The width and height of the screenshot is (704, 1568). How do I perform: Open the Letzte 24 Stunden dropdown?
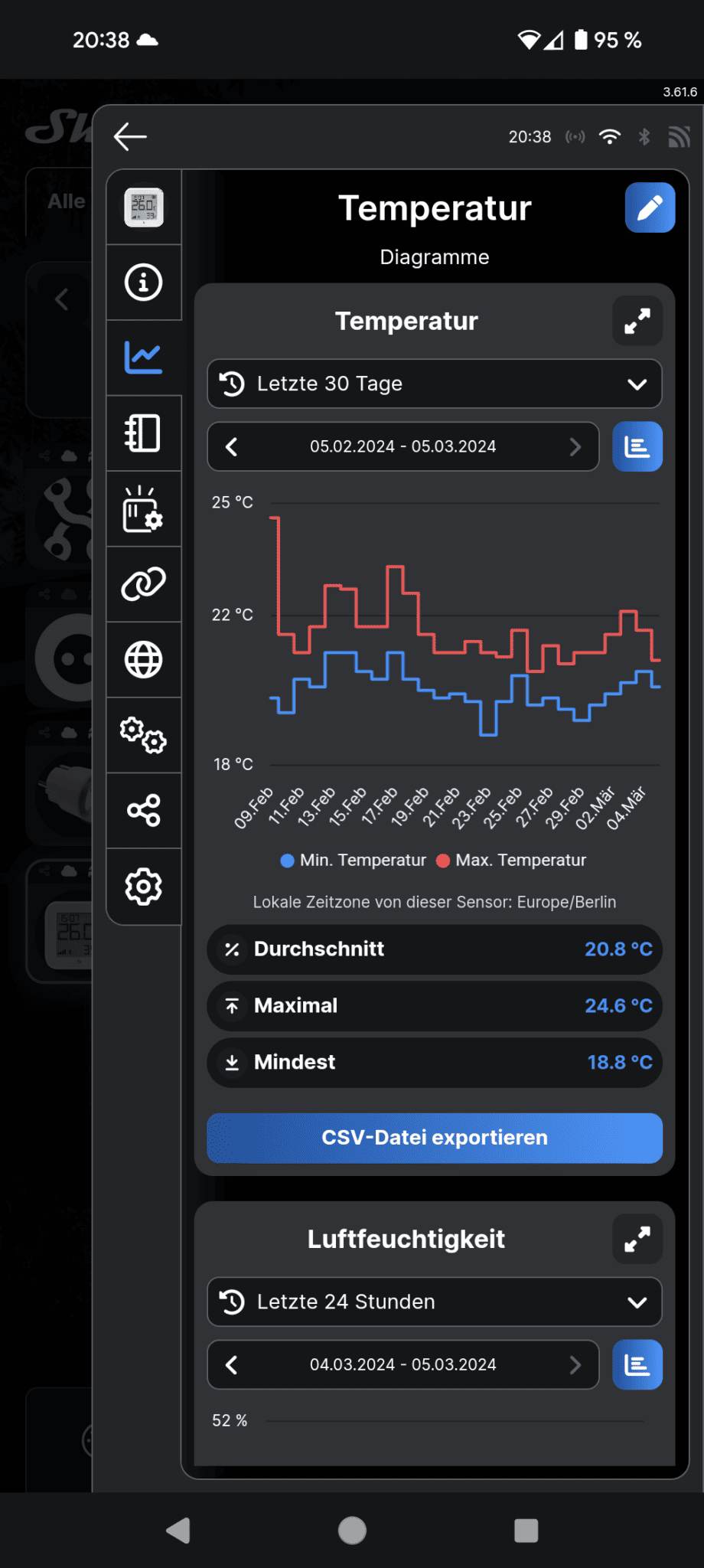[434, 1302]
